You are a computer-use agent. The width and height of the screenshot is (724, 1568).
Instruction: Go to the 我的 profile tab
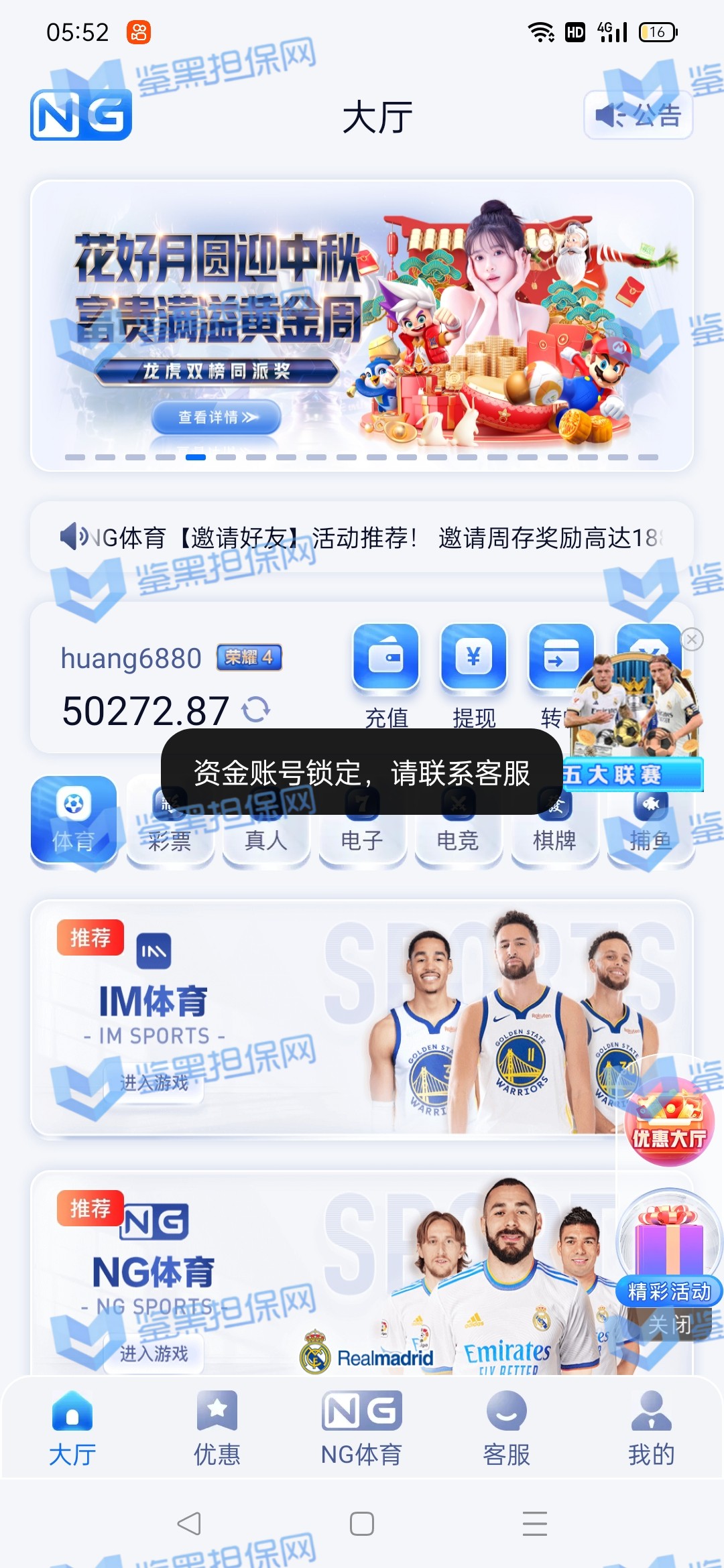click(x=651, y=1427)
